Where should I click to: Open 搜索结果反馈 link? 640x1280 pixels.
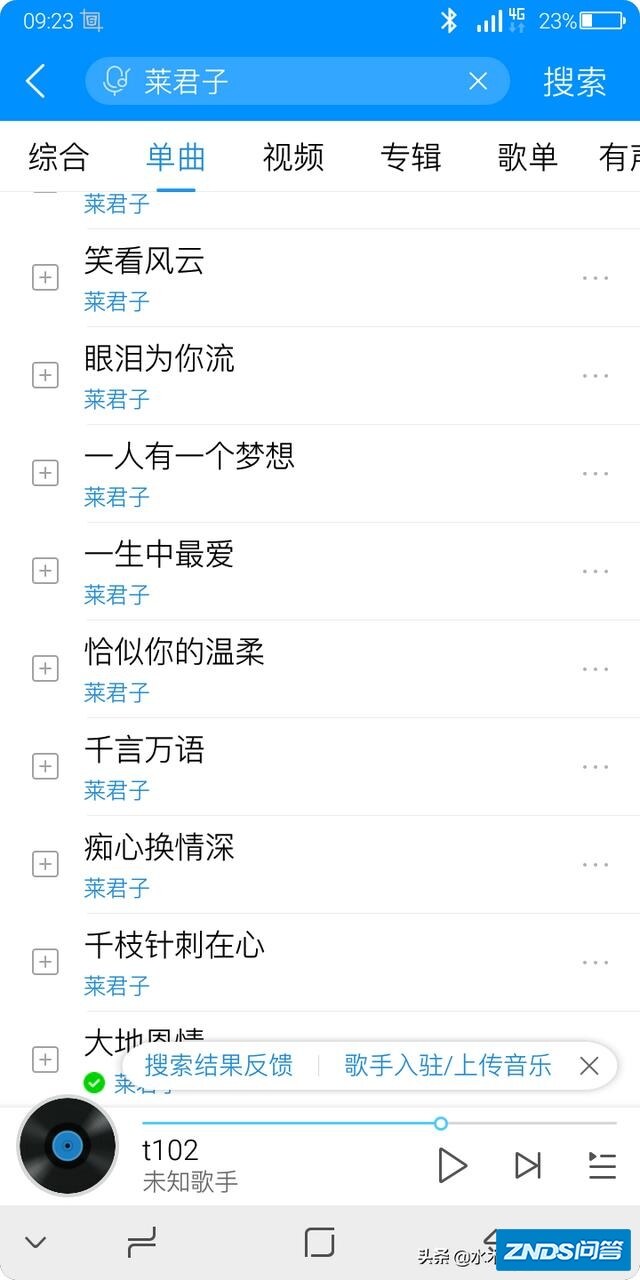tap(218, 1065)
